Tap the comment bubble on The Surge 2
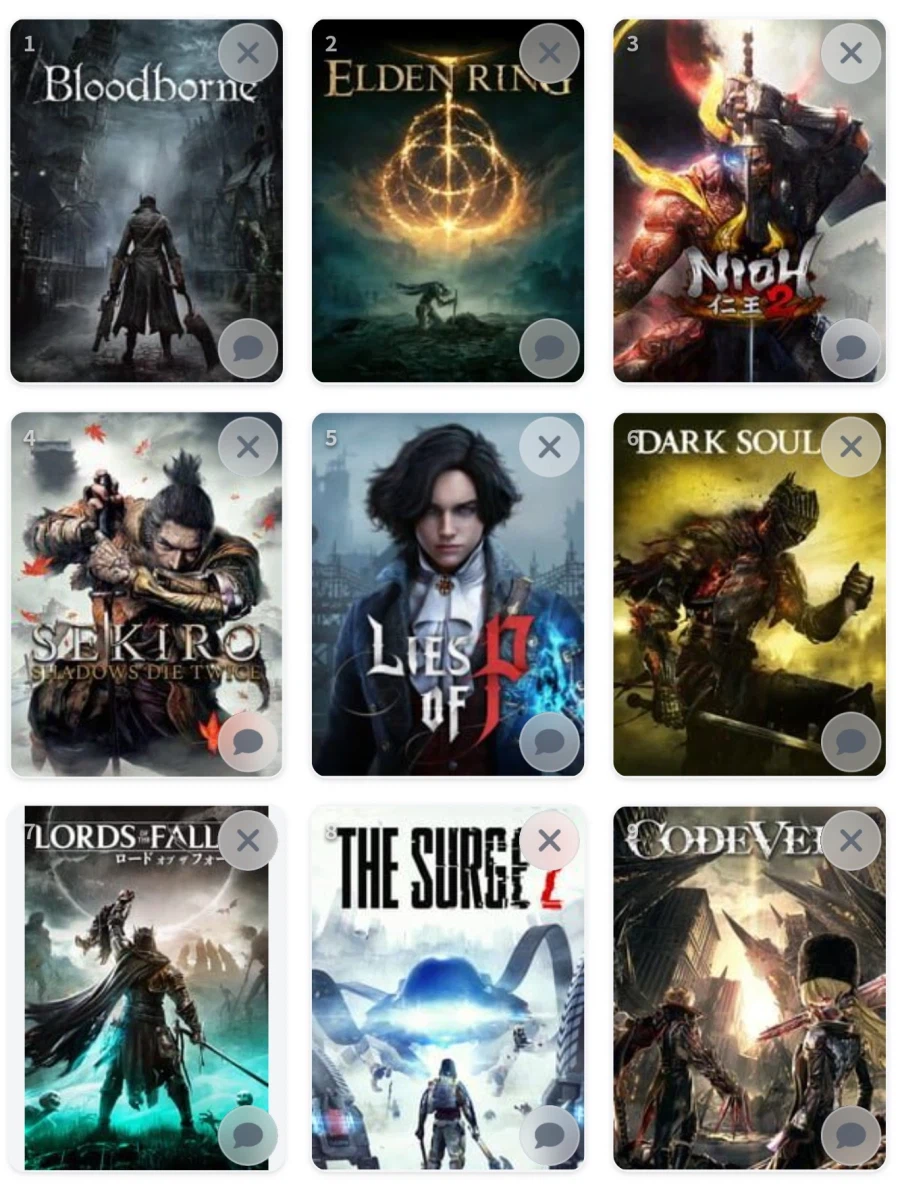The width and height of the screenshot is (900, 1193). [549, 1135]
